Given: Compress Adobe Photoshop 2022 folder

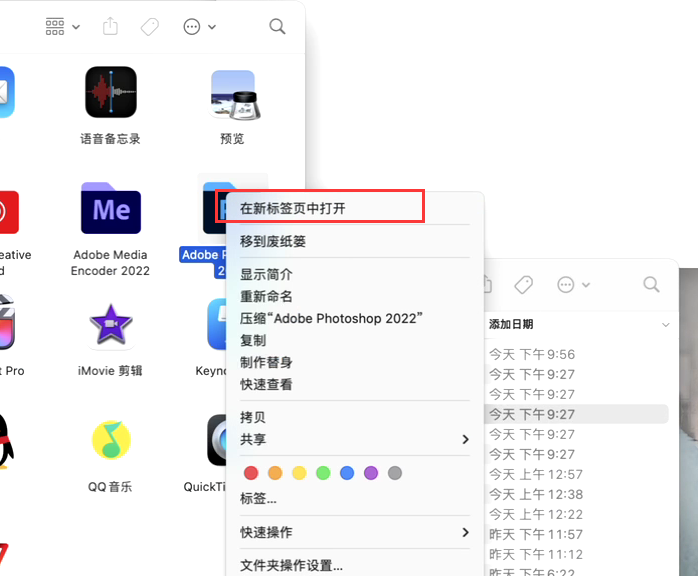Looking at the screenshot, I should tap(331, 318).
